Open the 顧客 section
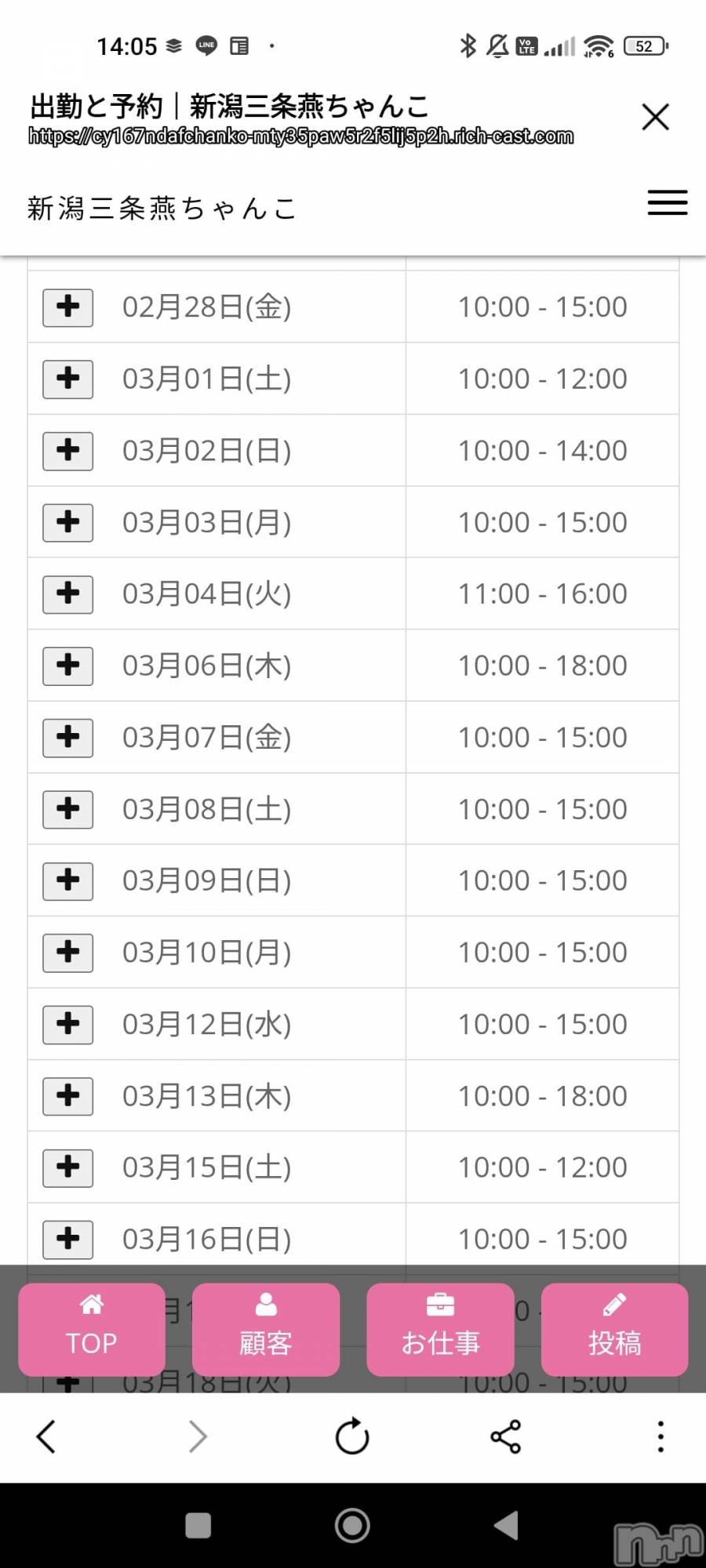The height and width of the screenshot is (1568, 706). pos(266,1329)
